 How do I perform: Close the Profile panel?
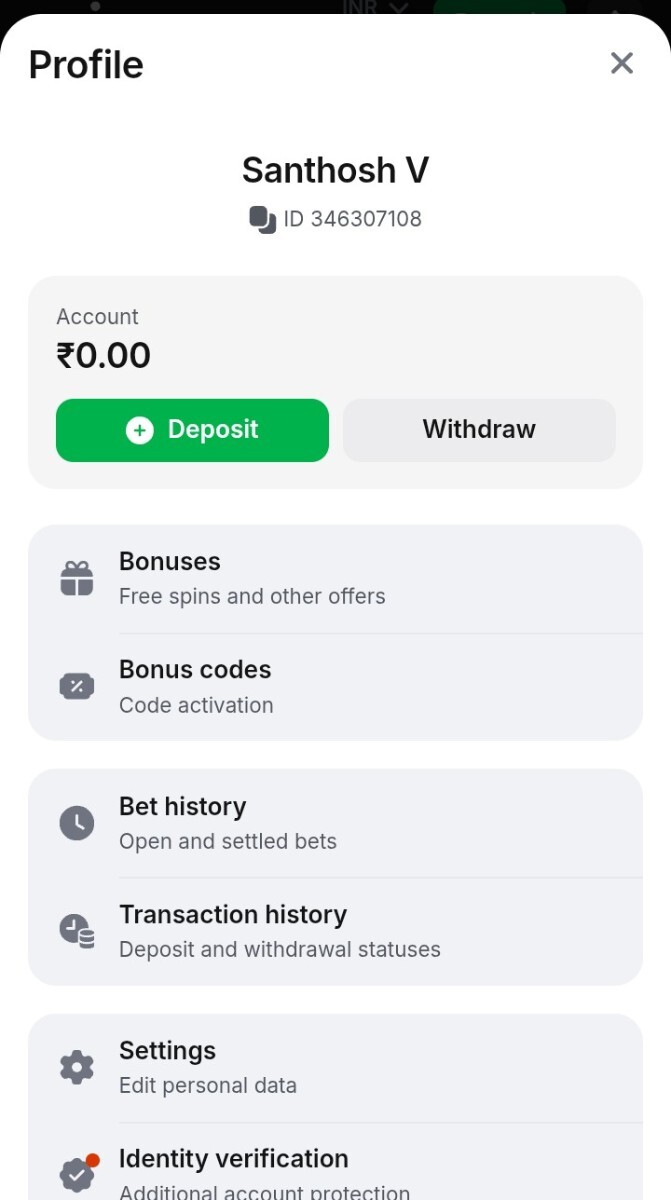point(621,64)
